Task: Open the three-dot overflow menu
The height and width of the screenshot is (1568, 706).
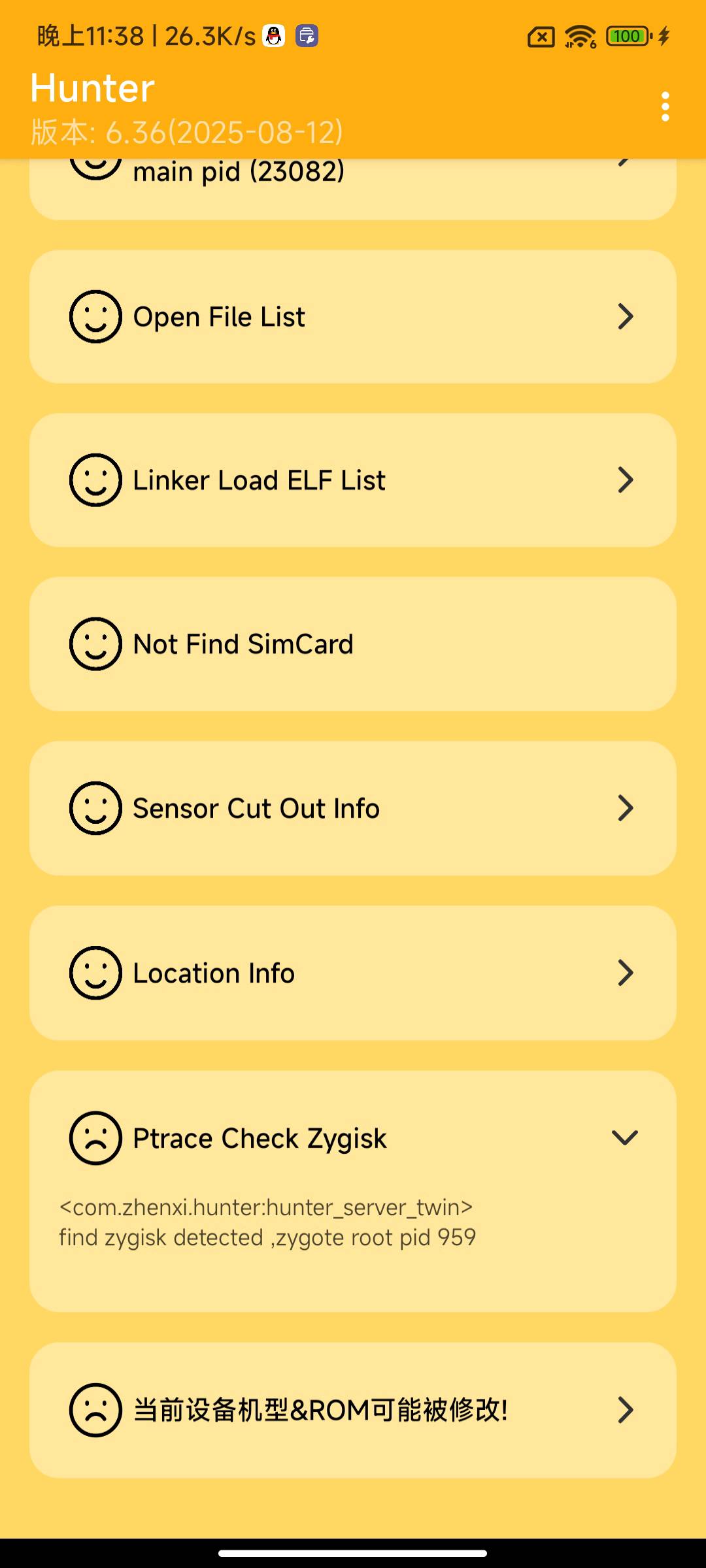Action: point(665,106)
